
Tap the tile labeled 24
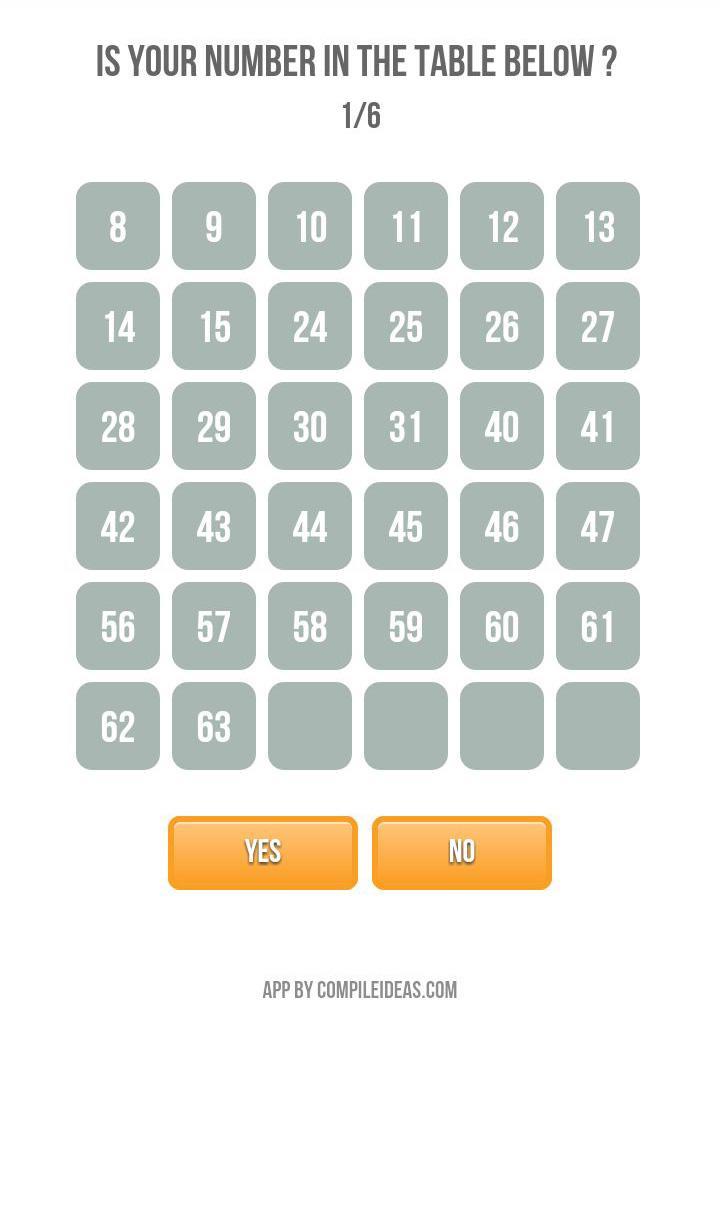pyautogui.click(x=309, y=326)
